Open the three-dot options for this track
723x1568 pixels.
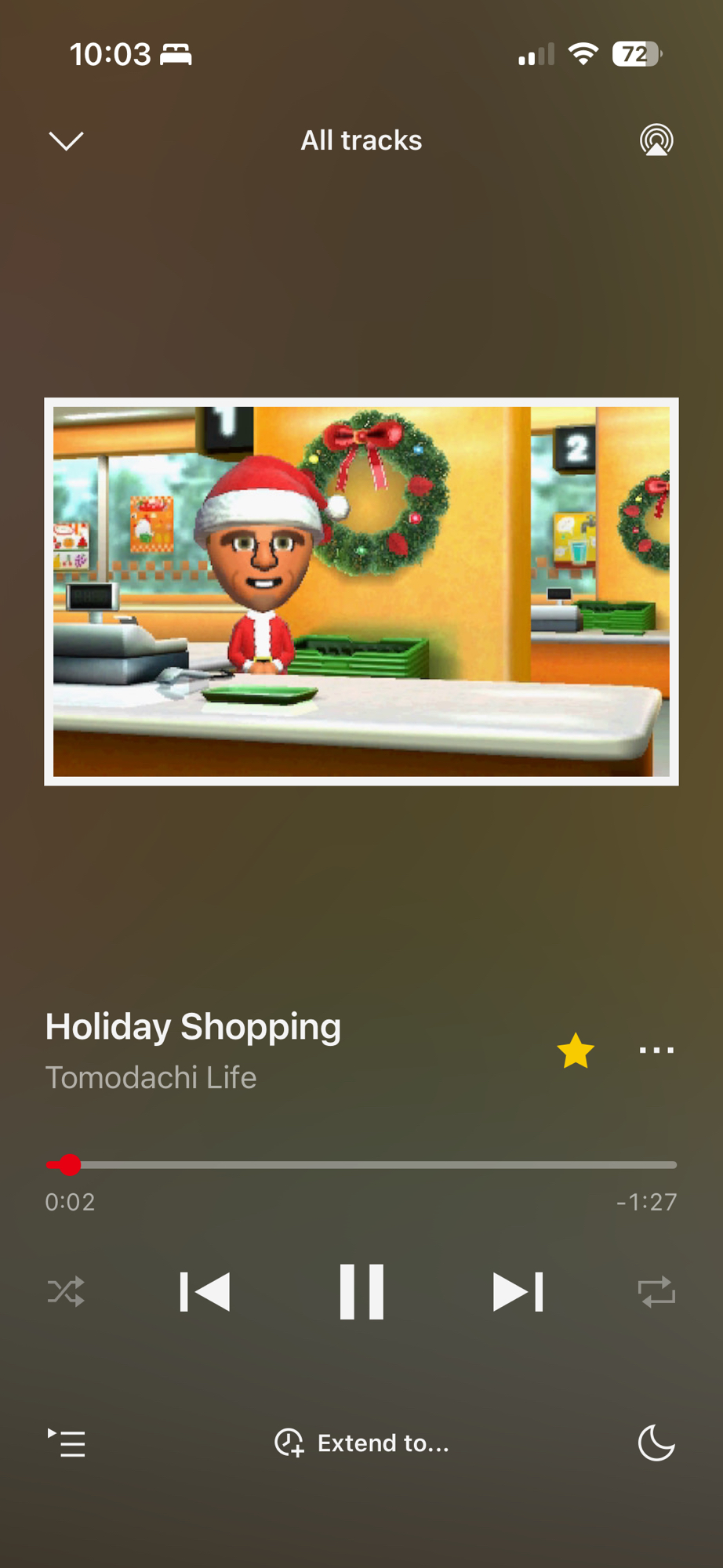[x=656, y=1051]
